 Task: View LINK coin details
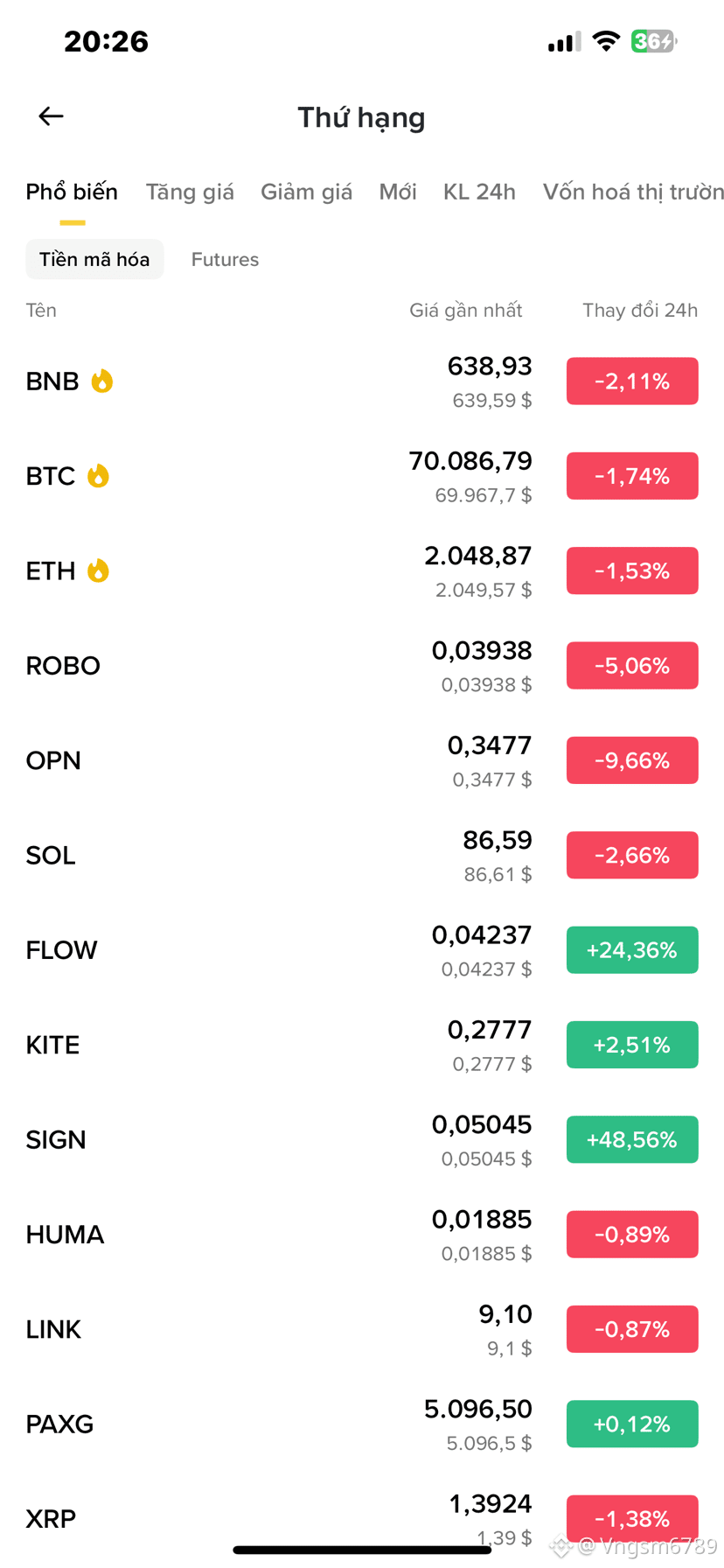point(362,1329)
